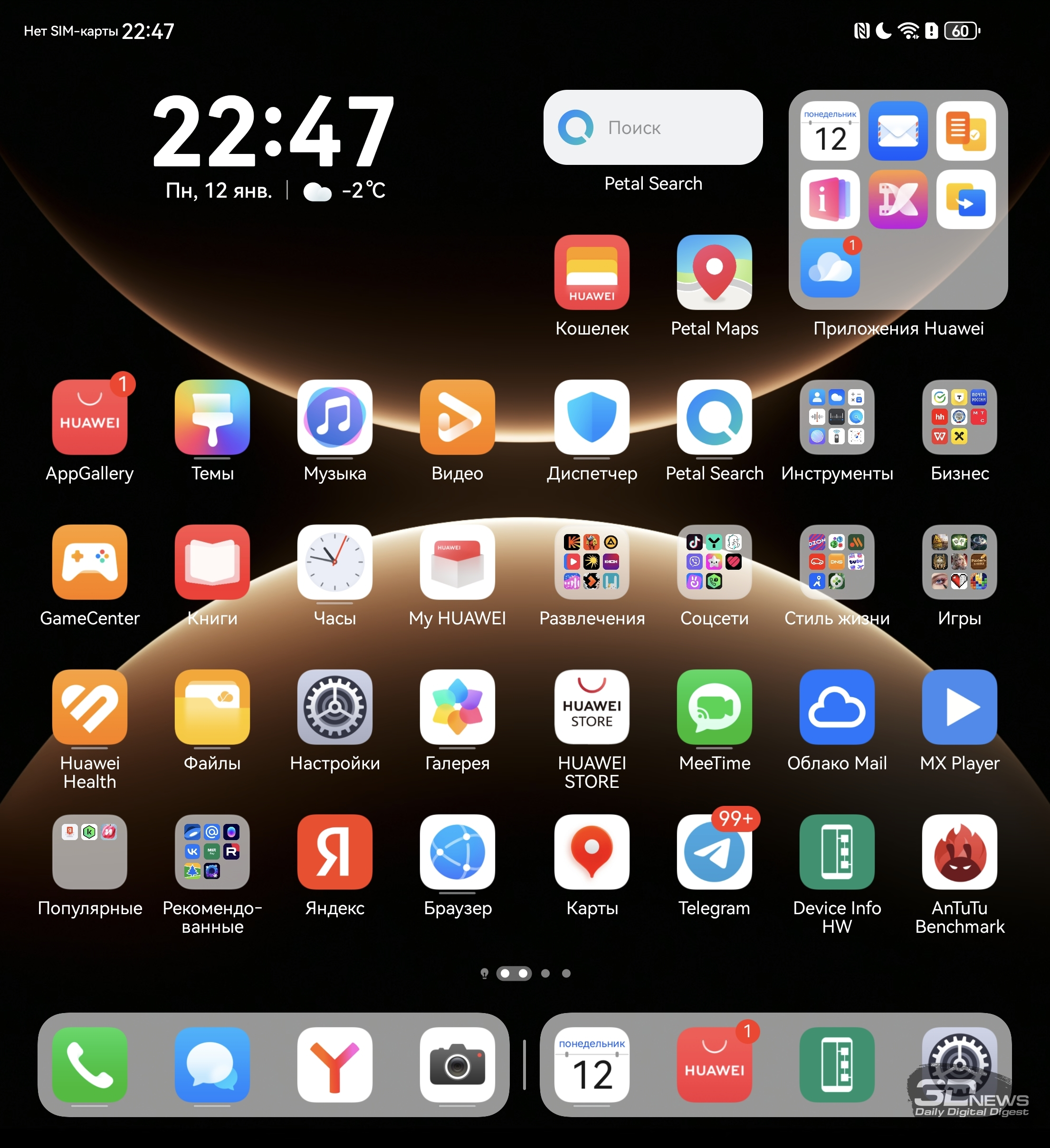Open Настройки in the app grid
Image resolution: width=1050 pixels, height=1148 pixels.
pyautogui.click(x=335, y=707)
